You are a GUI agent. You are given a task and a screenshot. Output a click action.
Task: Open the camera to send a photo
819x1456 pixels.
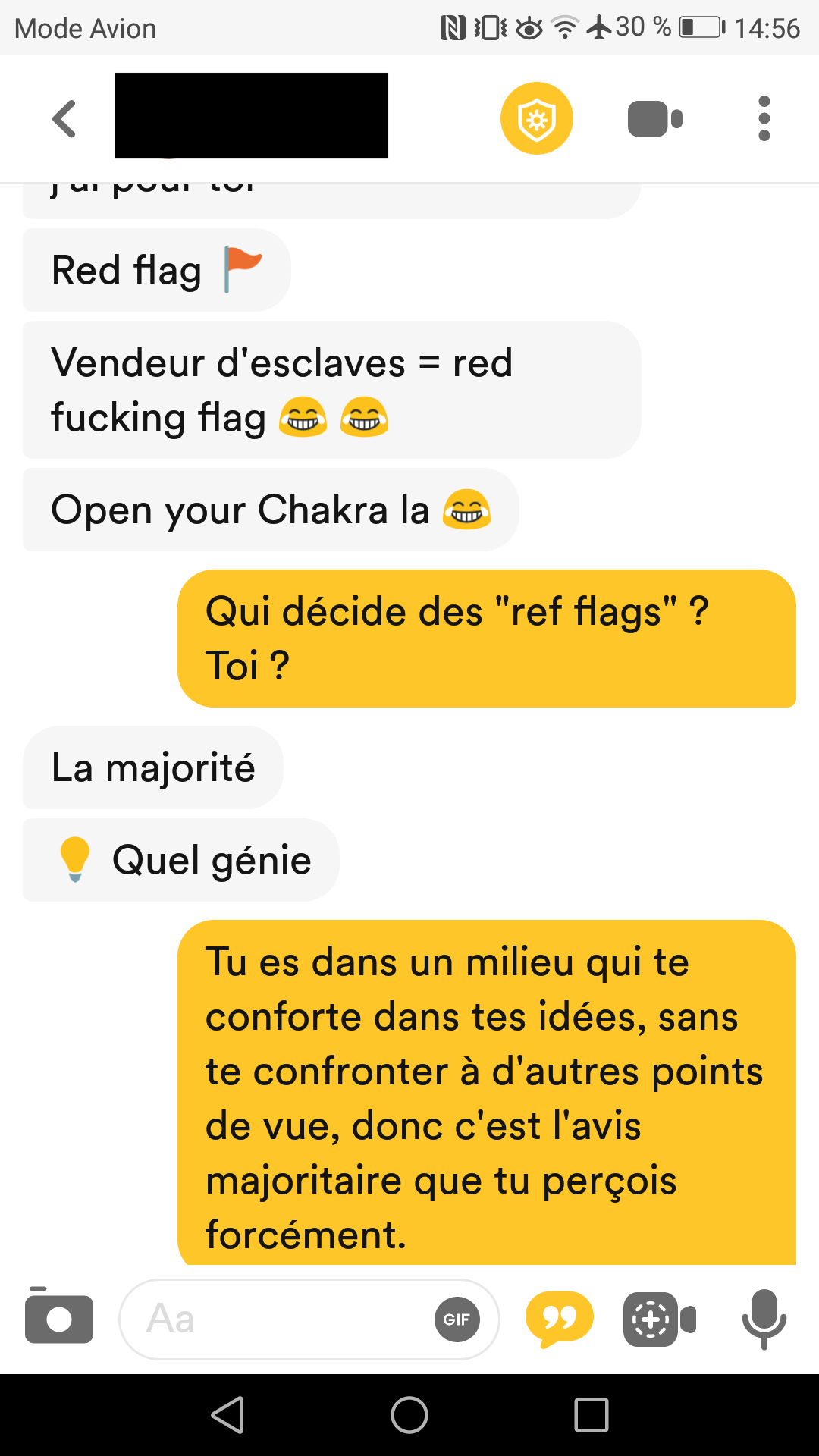tap(59, 1316)
